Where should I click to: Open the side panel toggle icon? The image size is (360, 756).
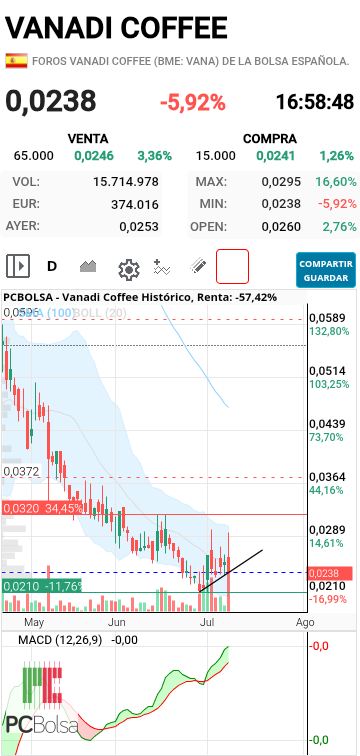click(x=18, y=266)
